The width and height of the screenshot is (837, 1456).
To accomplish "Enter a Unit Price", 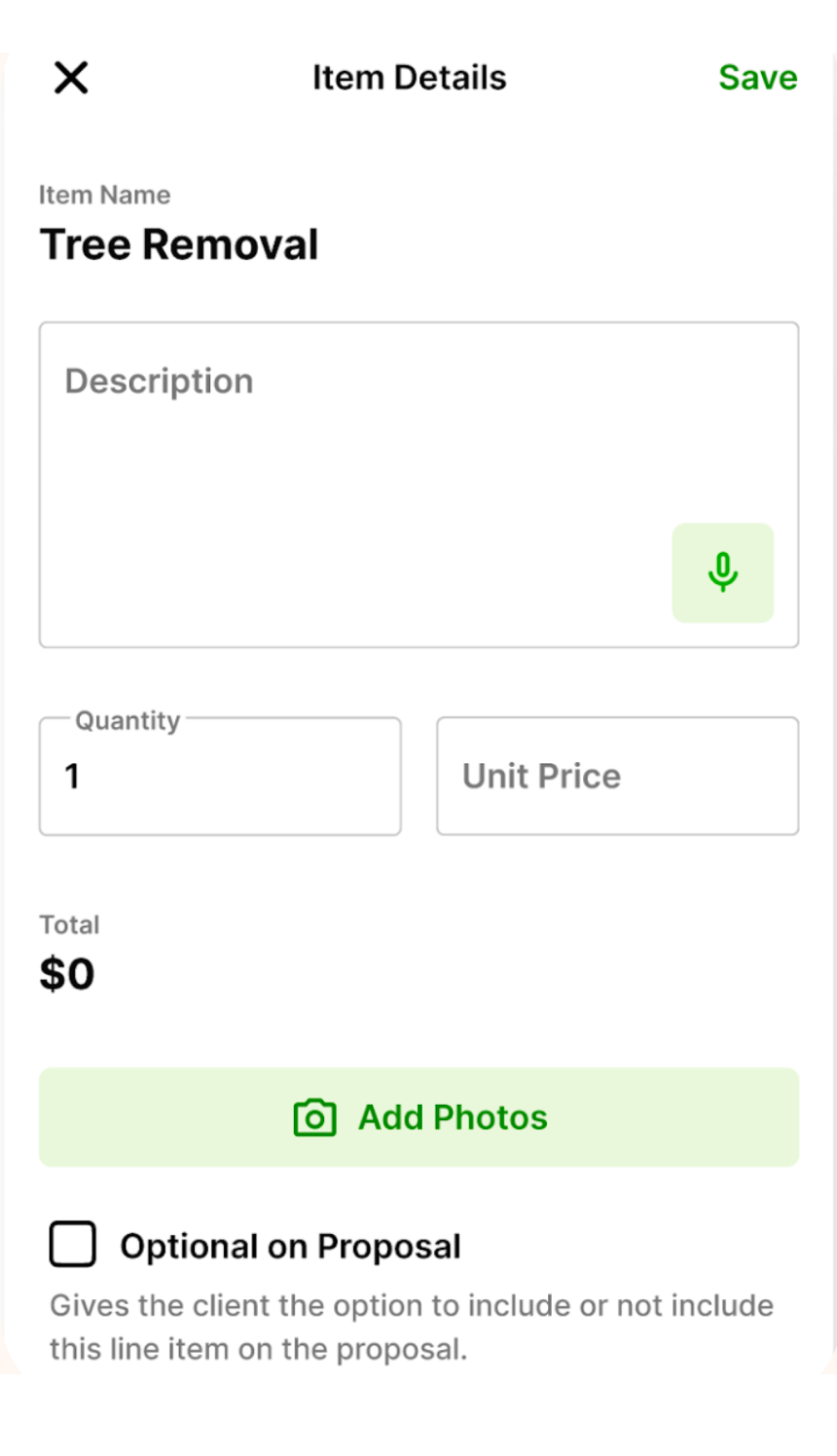I will tap(617, 777).
